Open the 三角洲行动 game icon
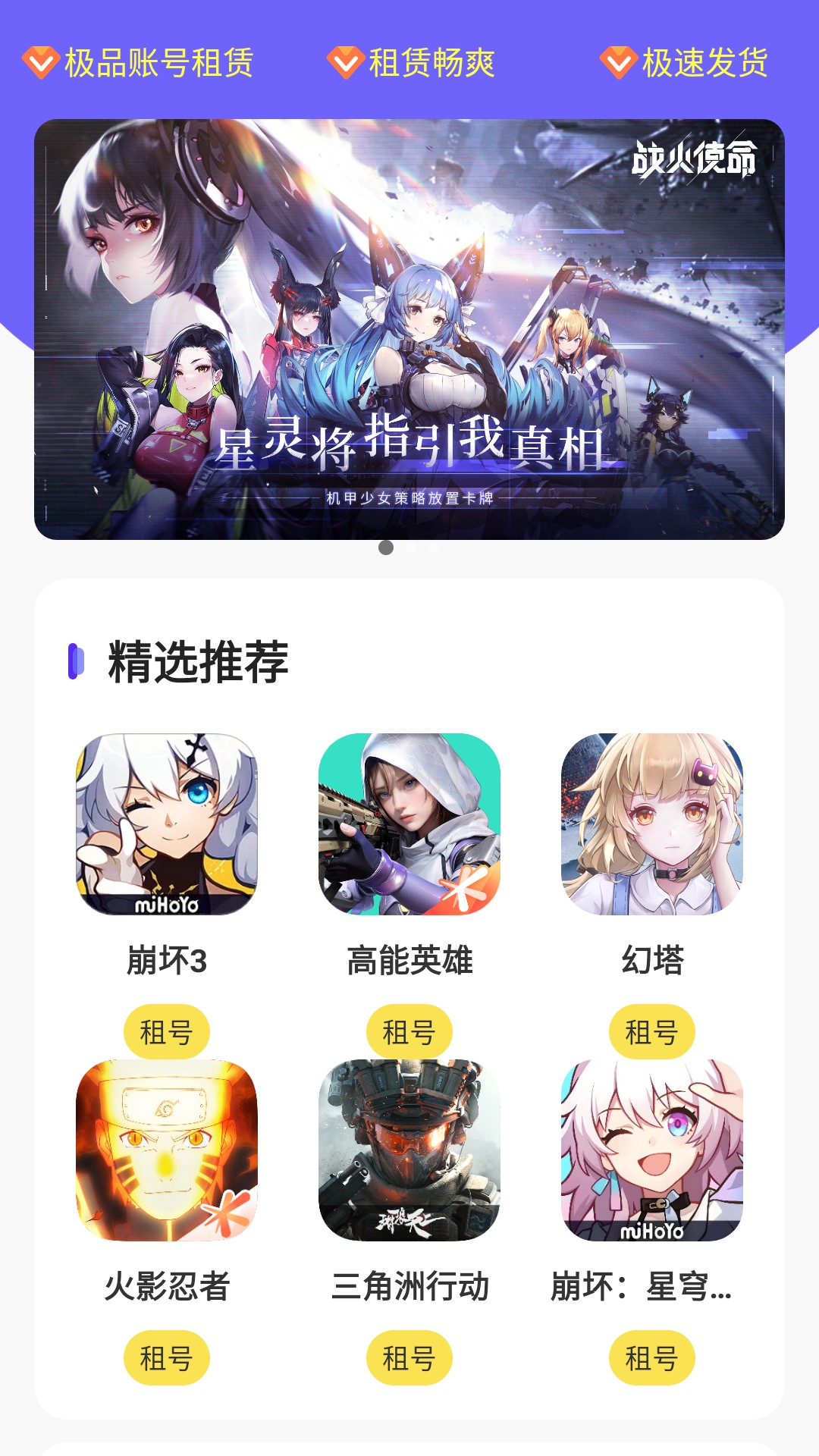 [409, 1150]
